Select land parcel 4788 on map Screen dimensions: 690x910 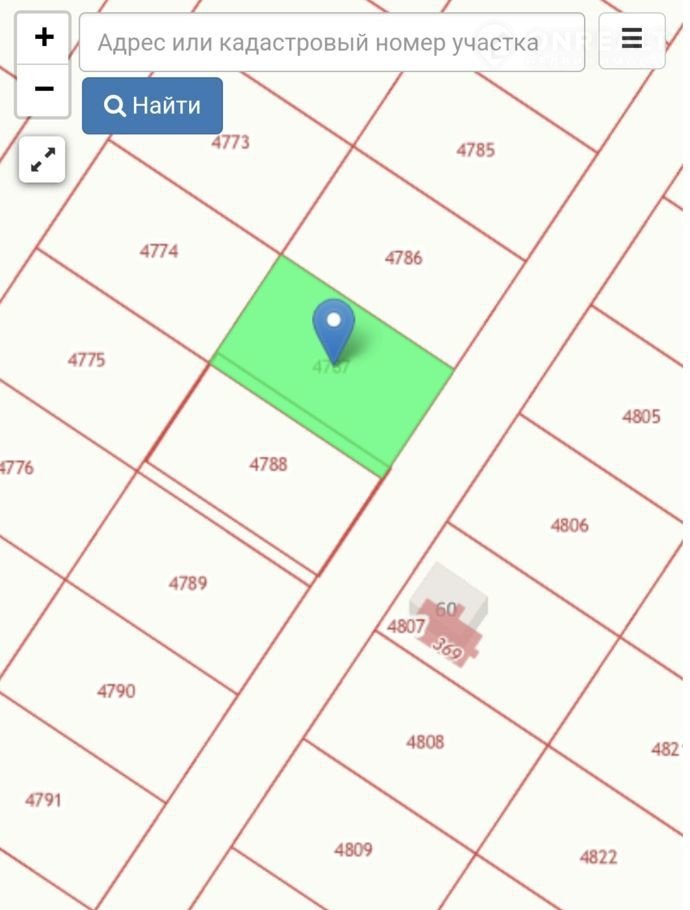[x=268, y=464]
